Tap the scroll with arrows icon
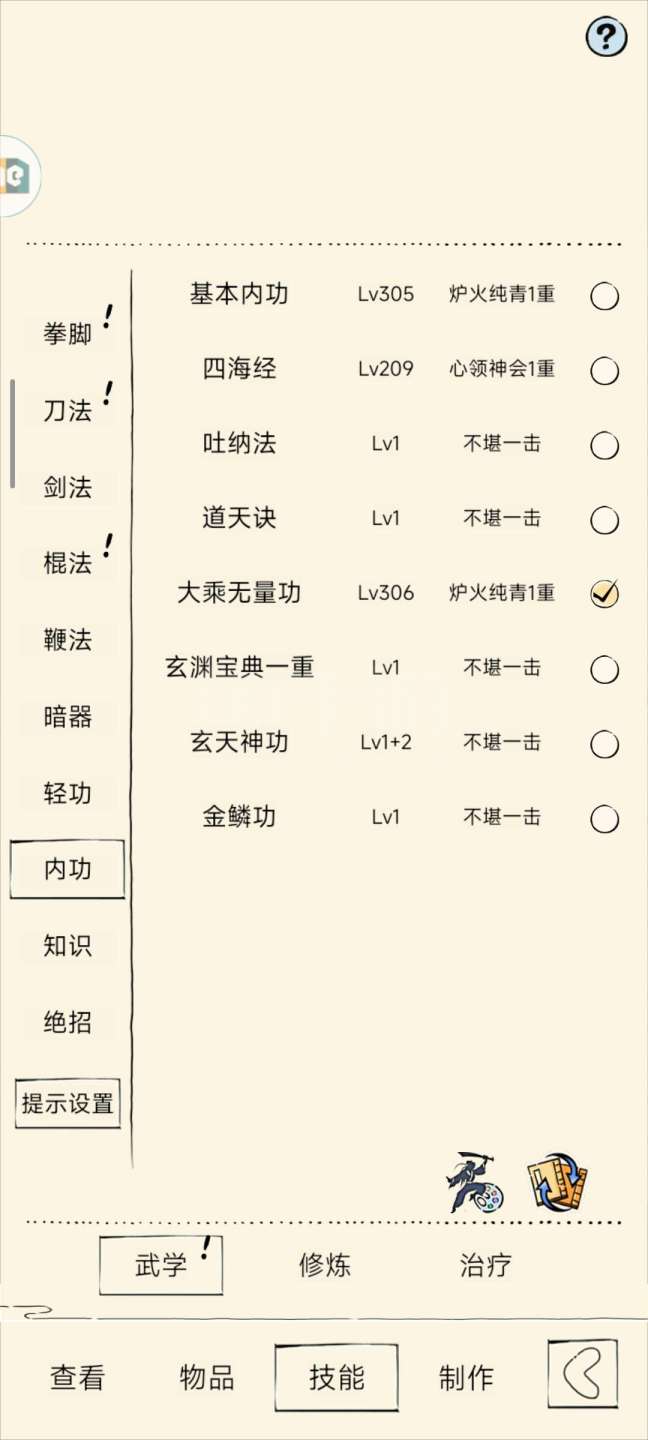This screenshot has height=1440, width=648. pyautogui.click(x=557, y=1184)
